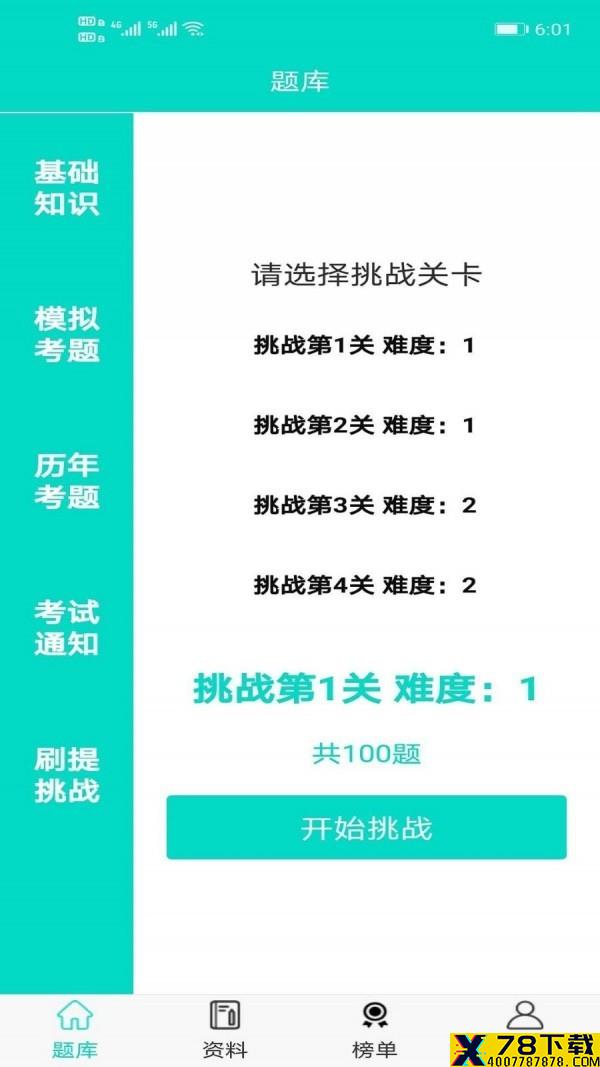This screenshot has height=1067, width=600.
Task: Open the 基础知识 category
Action: (x=67, y=188)
